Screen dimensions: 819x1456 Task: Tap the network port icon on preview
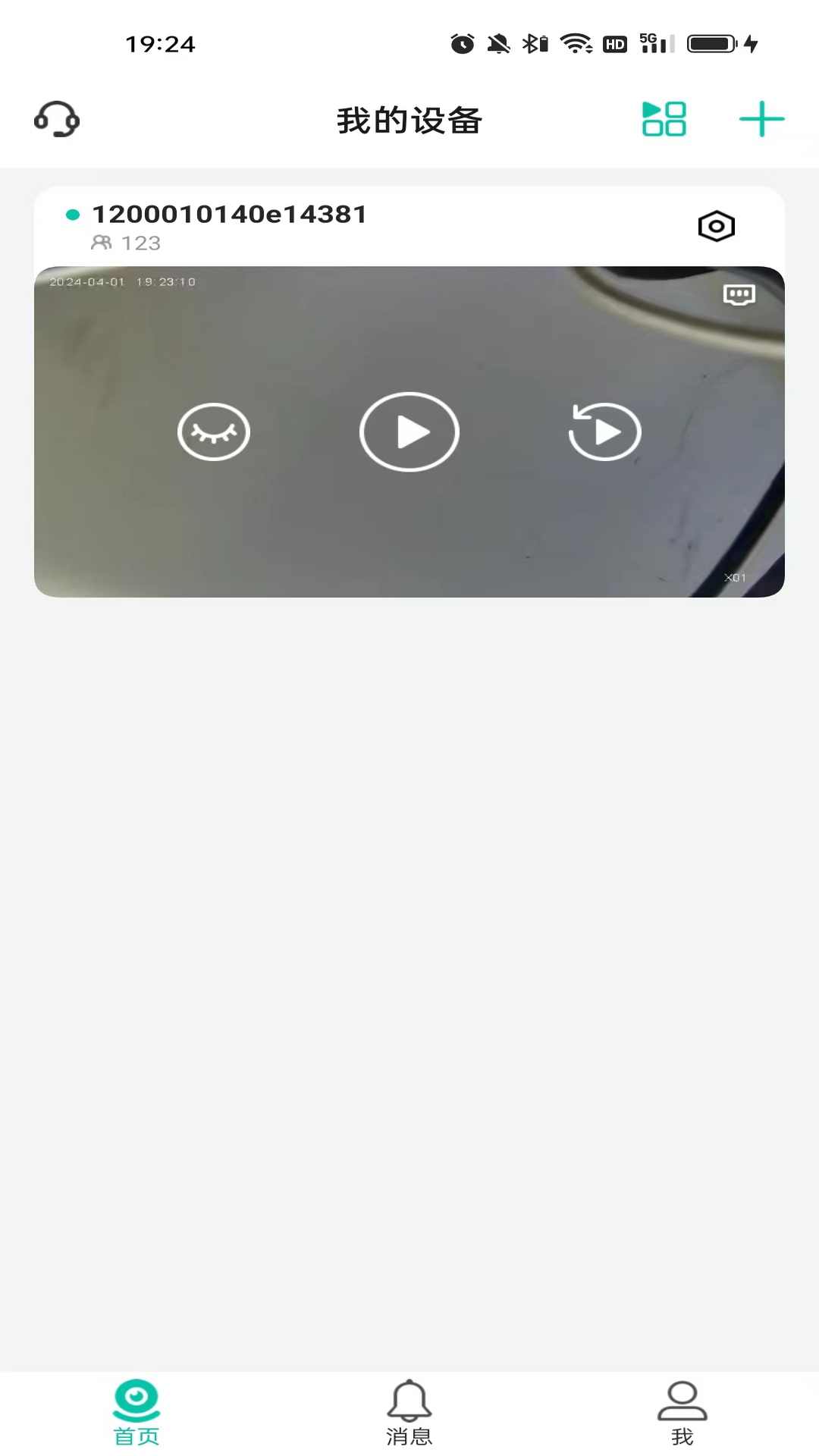(739, 294)
